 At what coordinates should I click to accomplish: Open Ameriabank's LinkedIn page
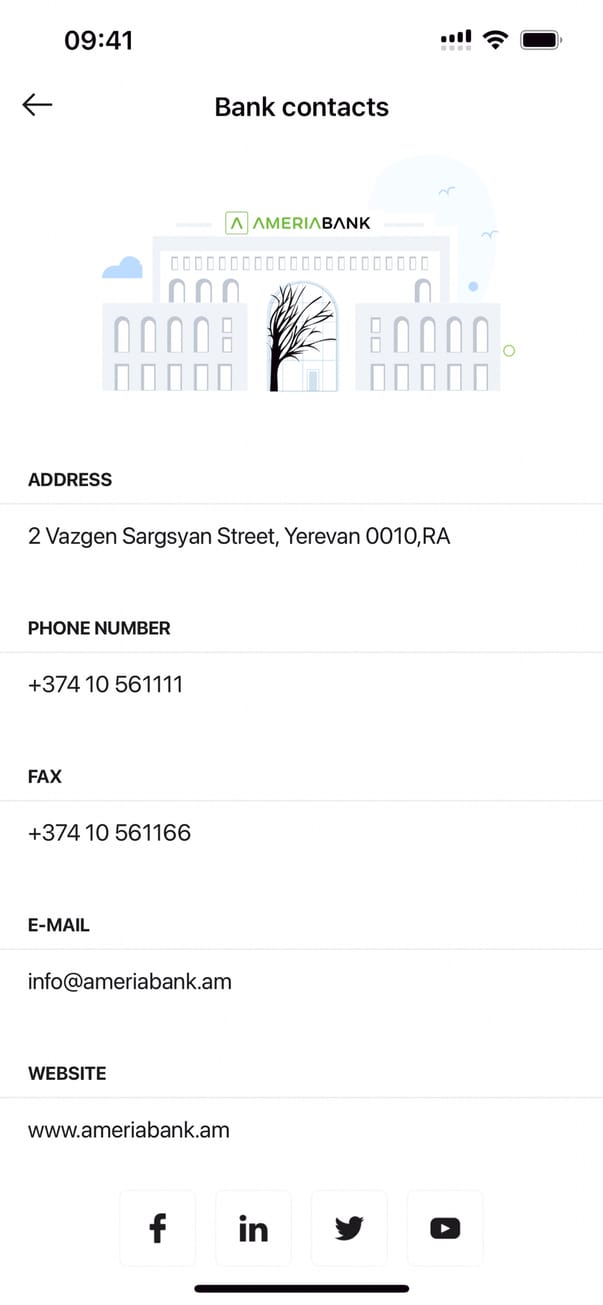(x=253, y=1228)
